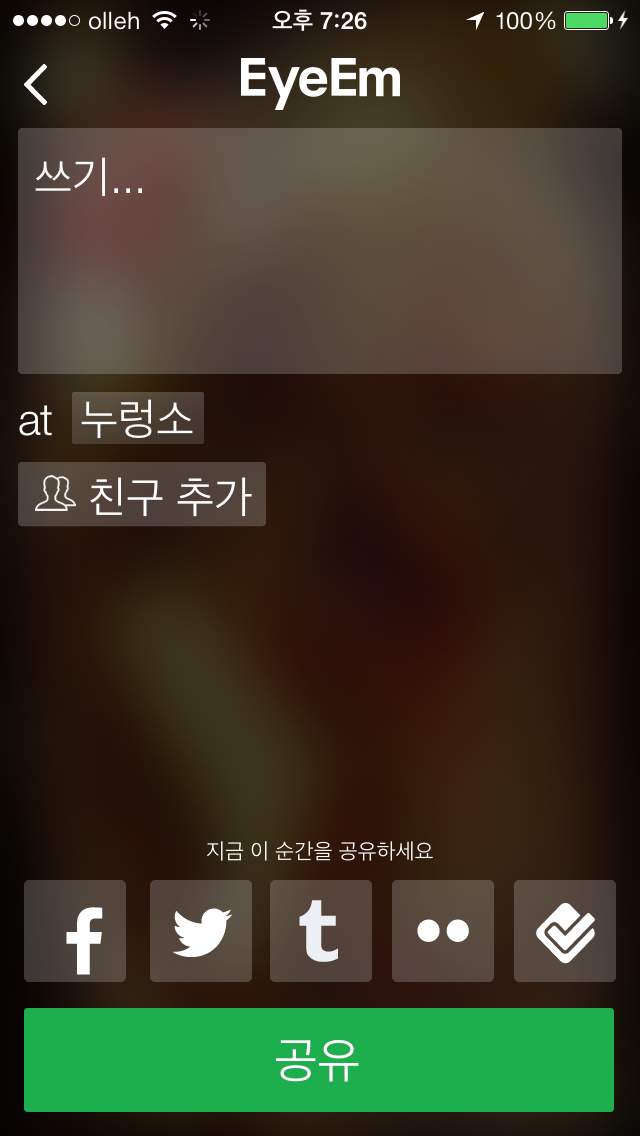Open 친구 추가 to tag friends
Viewport: 640px width, 1136px height.
(142, 494)
